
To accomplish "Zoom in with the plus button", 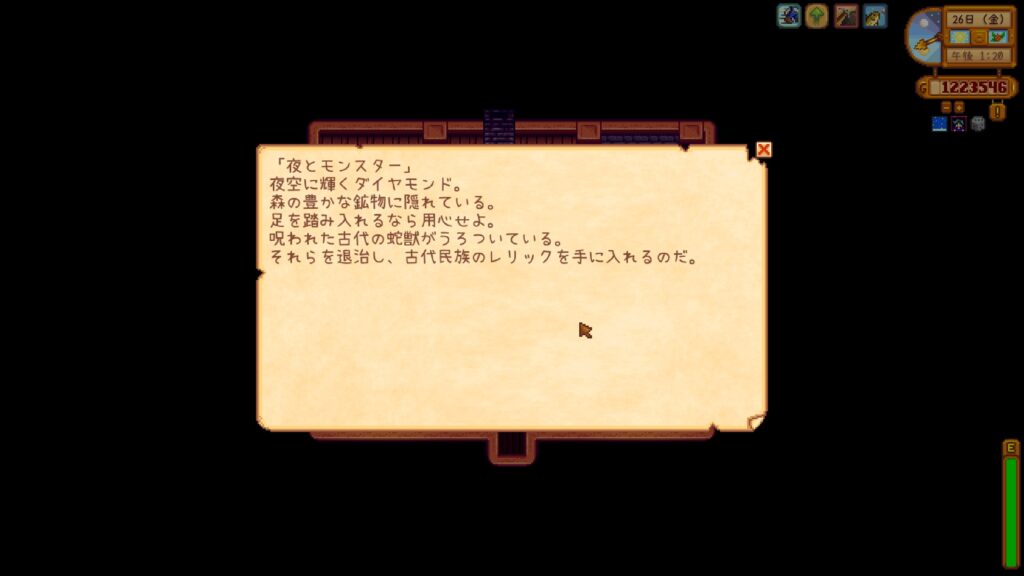I will coord(959,107).
